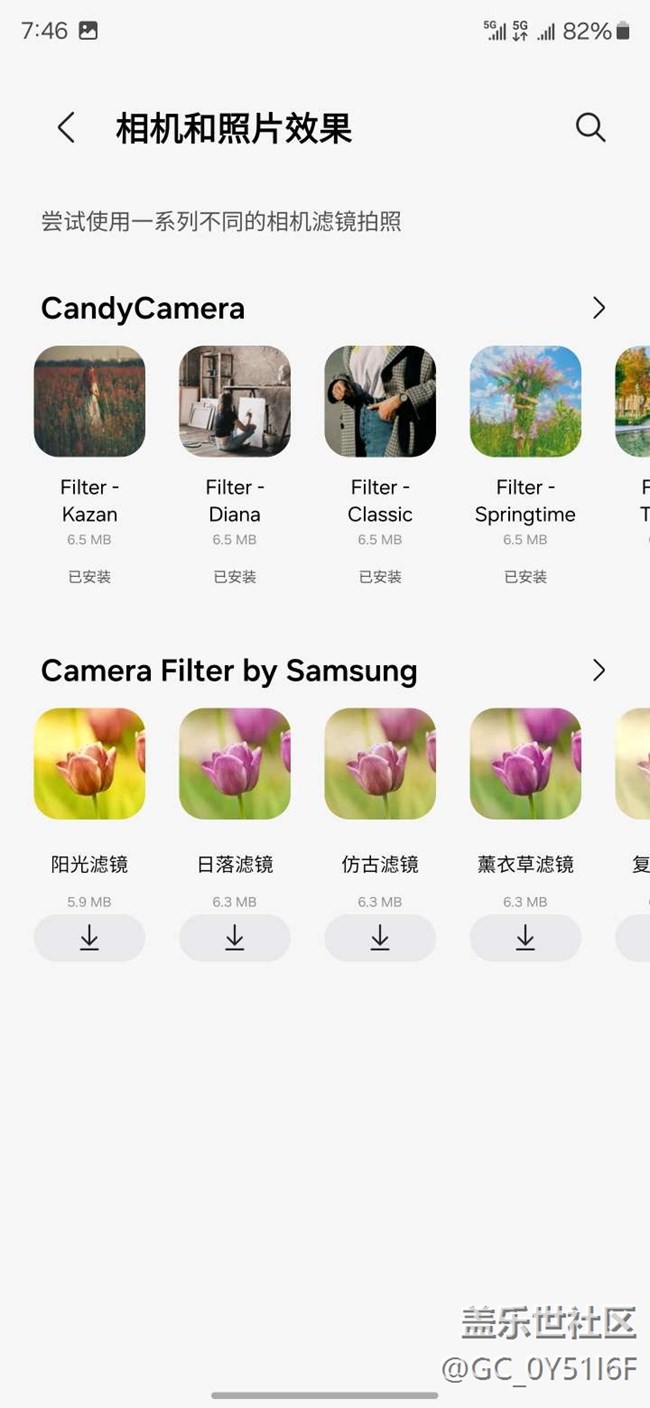Download the 日落滤镜 filter
650x1408 pixels.
[235, 938]
